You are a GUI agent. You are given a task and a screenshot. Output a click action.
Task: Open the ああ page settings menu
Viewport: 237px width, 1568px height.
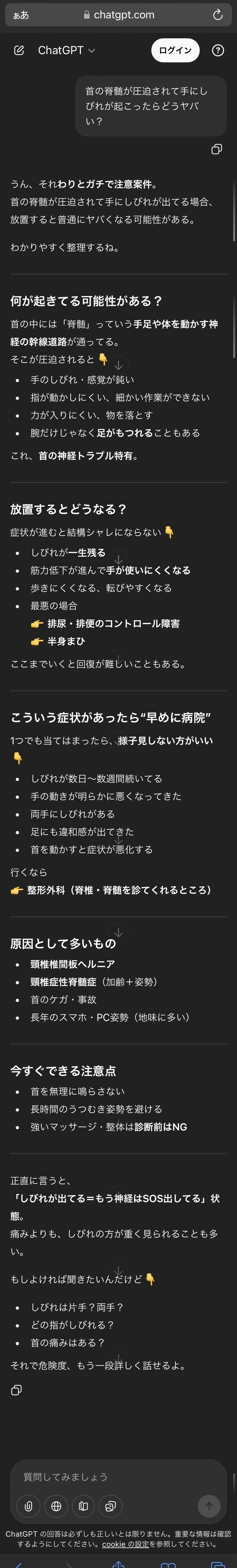(21, 15)
